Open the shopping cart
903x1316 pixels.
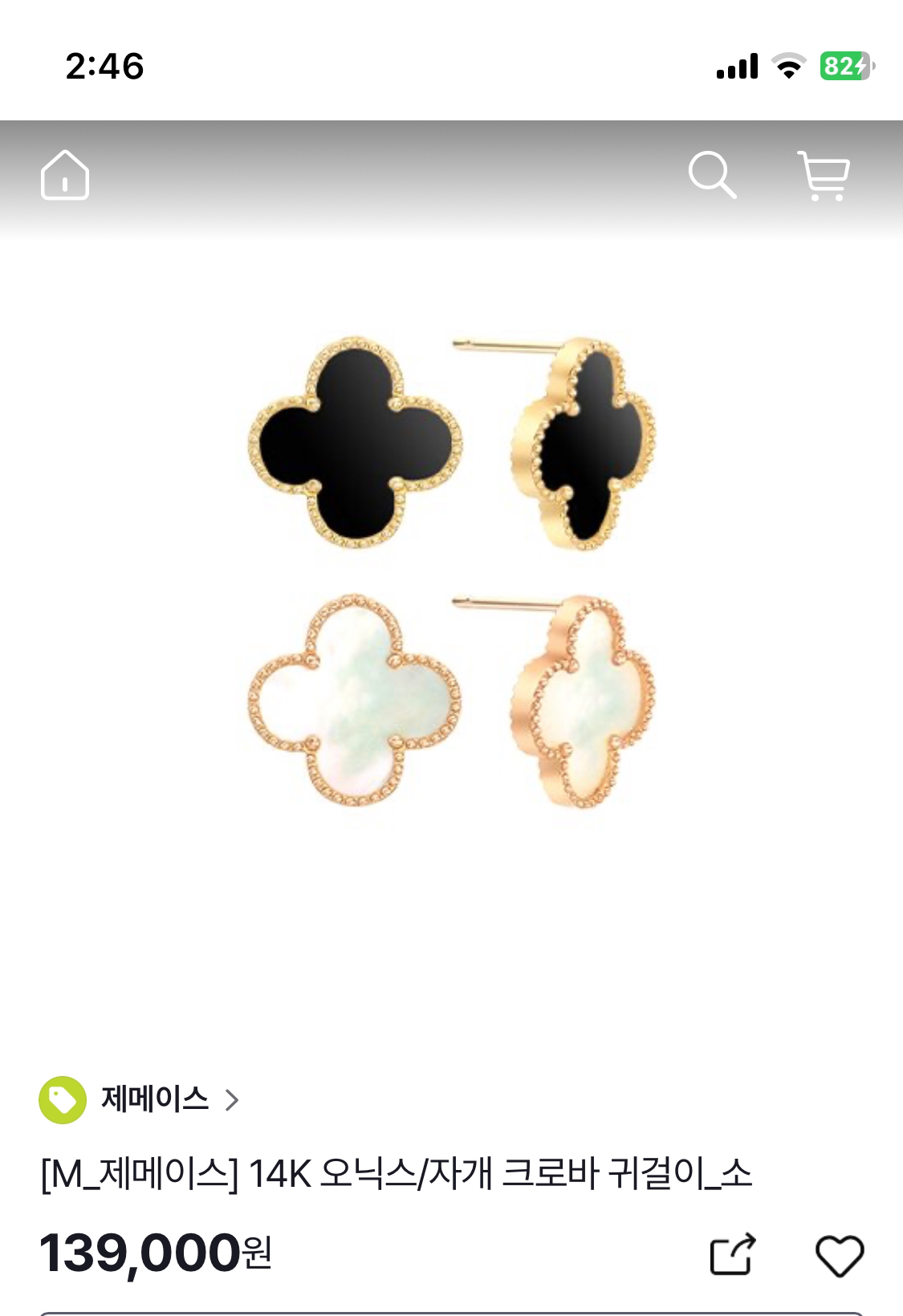click(x=824, y=175)
